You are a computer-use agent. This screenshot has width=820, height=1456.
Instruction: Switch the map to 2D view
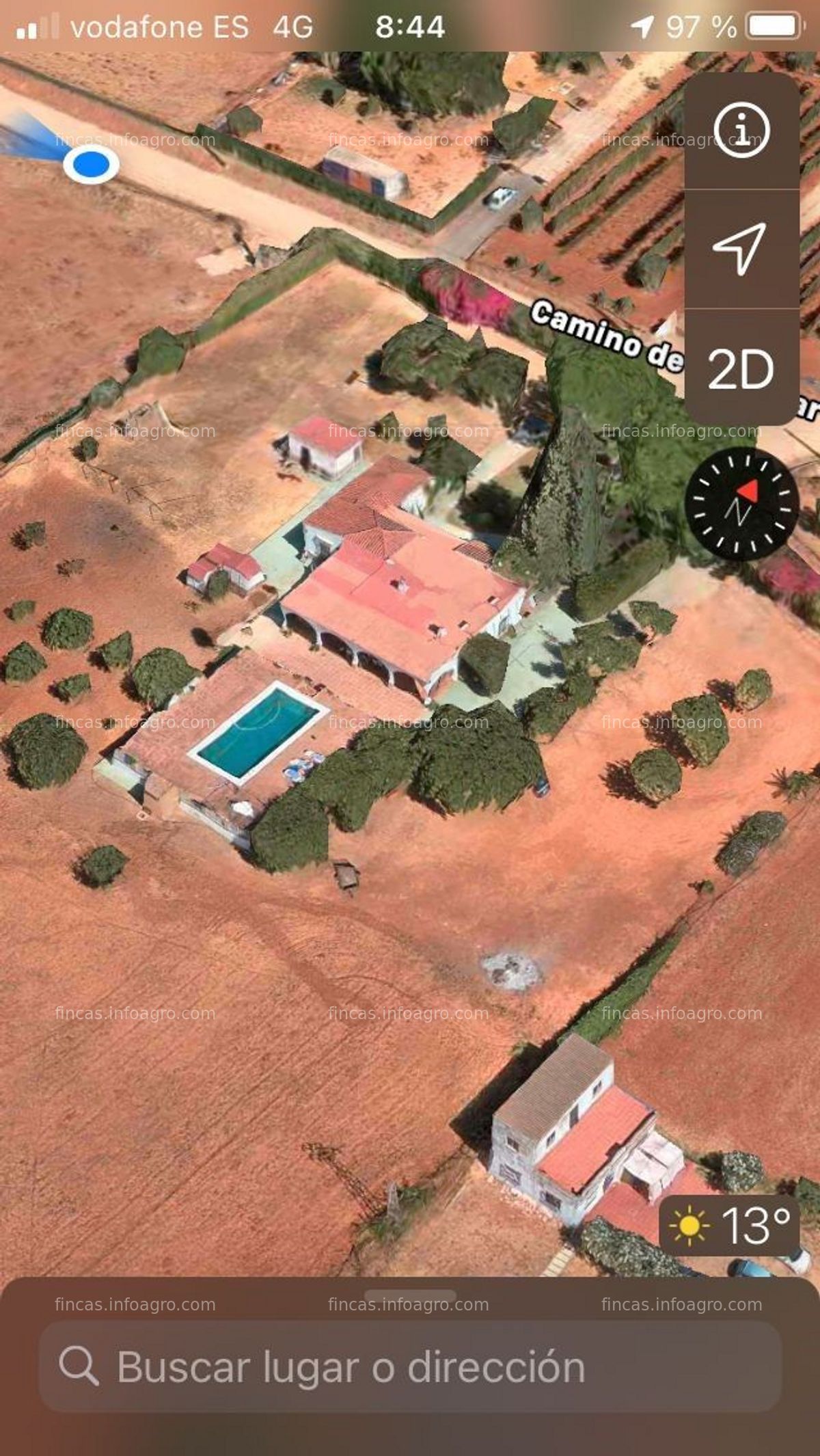(x=741, y=370)
